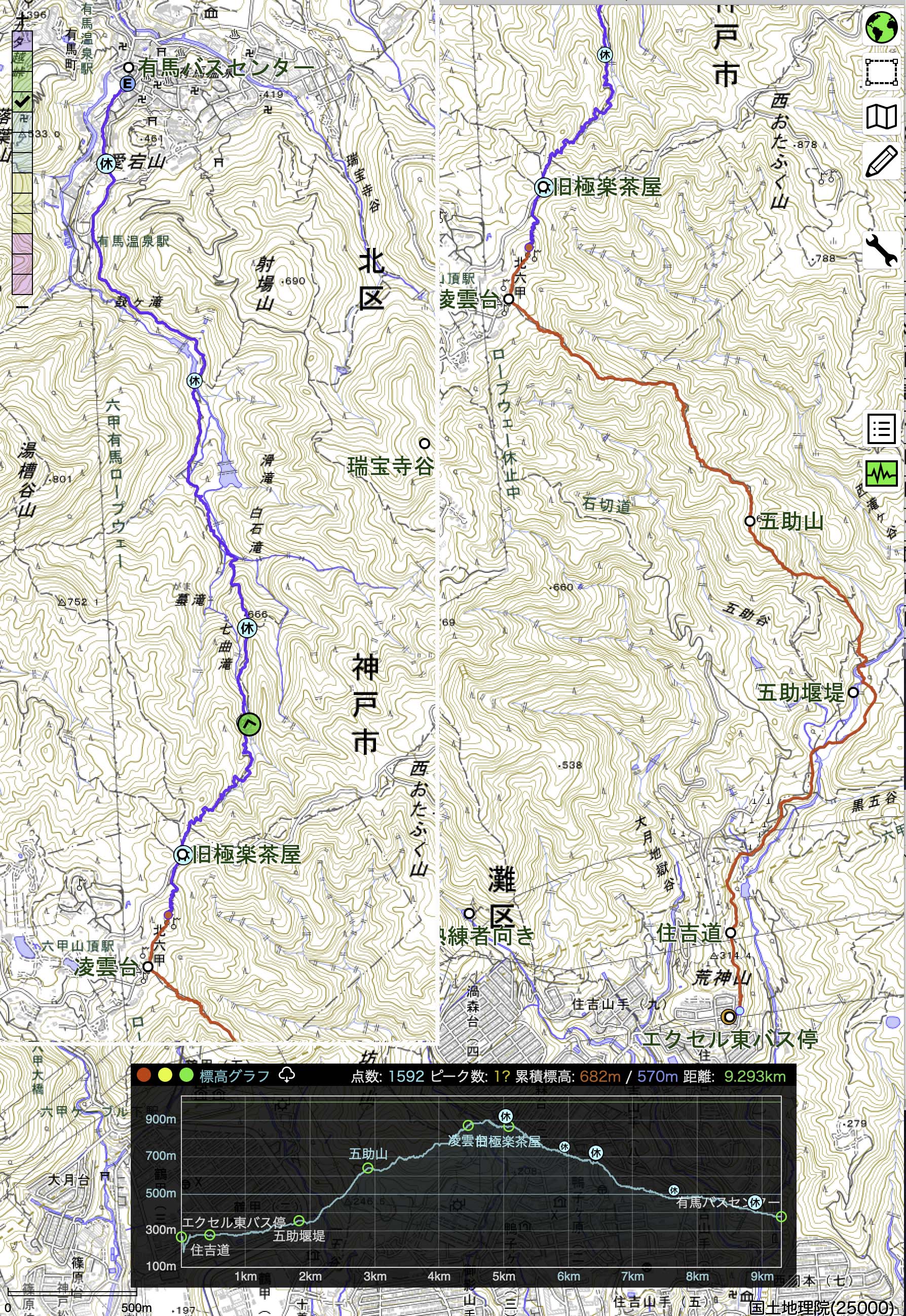The image size is (906, 1316).
Task: Select the 五助山 point on the graph
Action: click(368, 1168)
